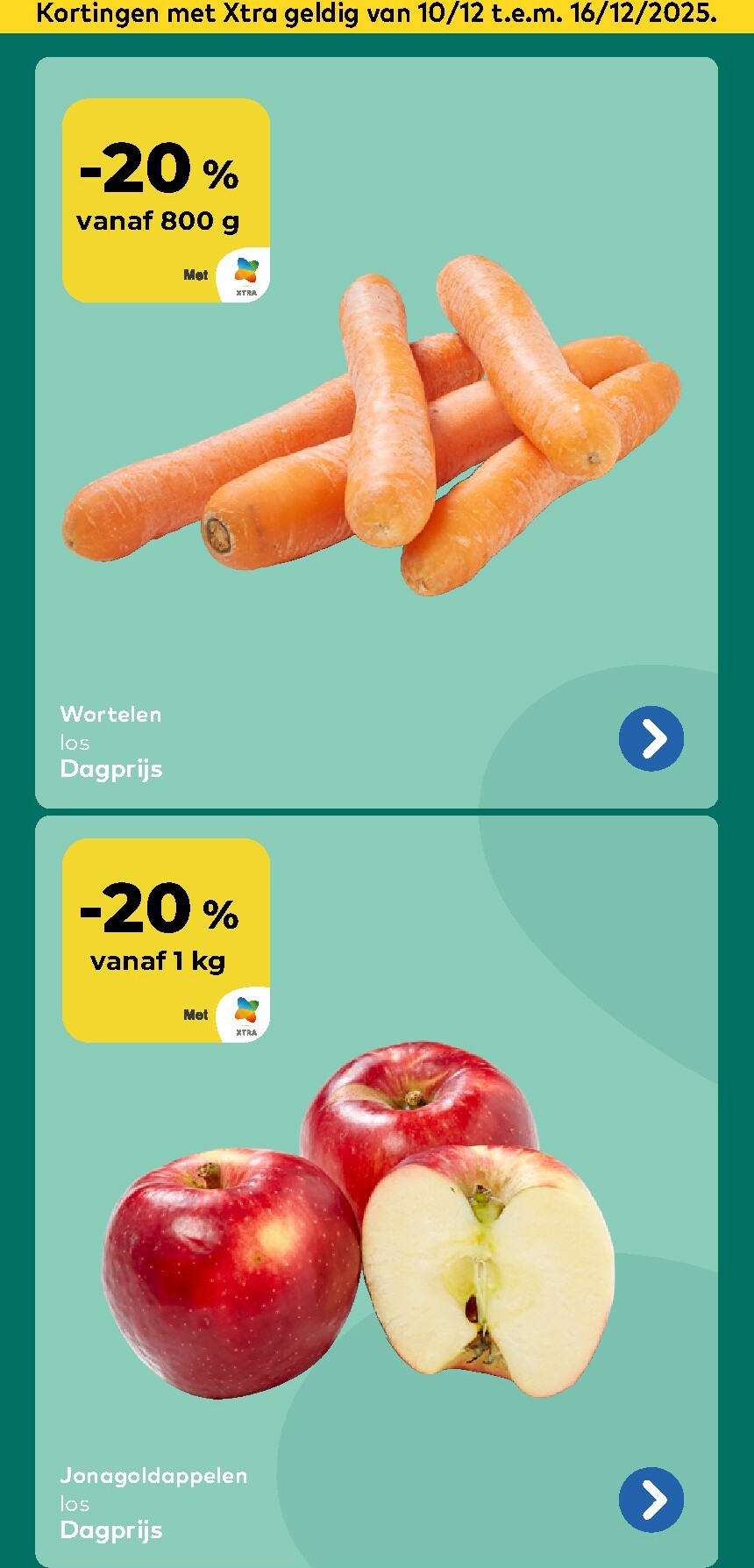Click the 'Dagprijs' text on the apples card
Viewport: 754px width, 1568px height.
point(111,1529)
